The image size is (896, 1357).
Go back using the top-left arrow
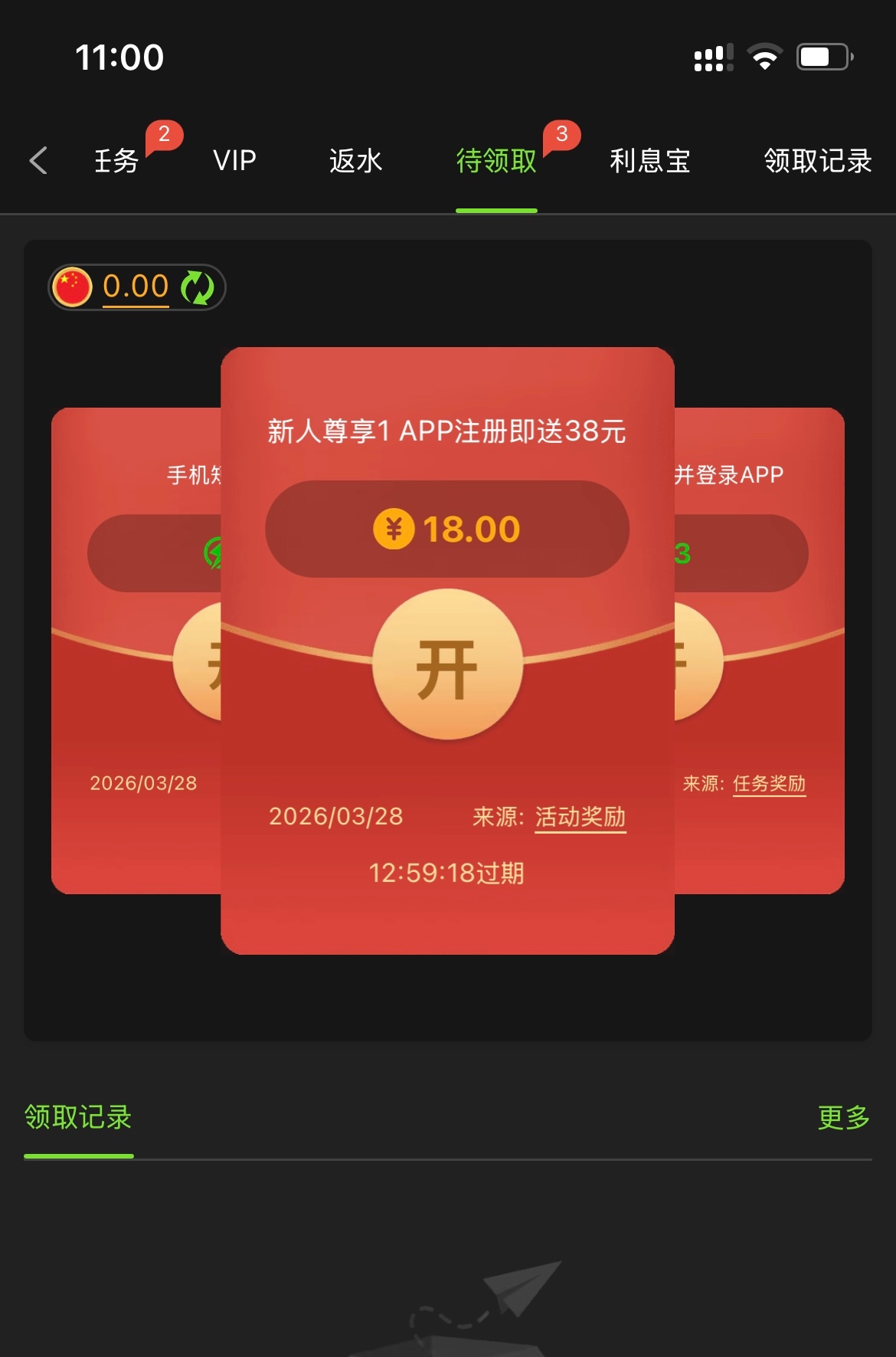(x=38, y=161)
